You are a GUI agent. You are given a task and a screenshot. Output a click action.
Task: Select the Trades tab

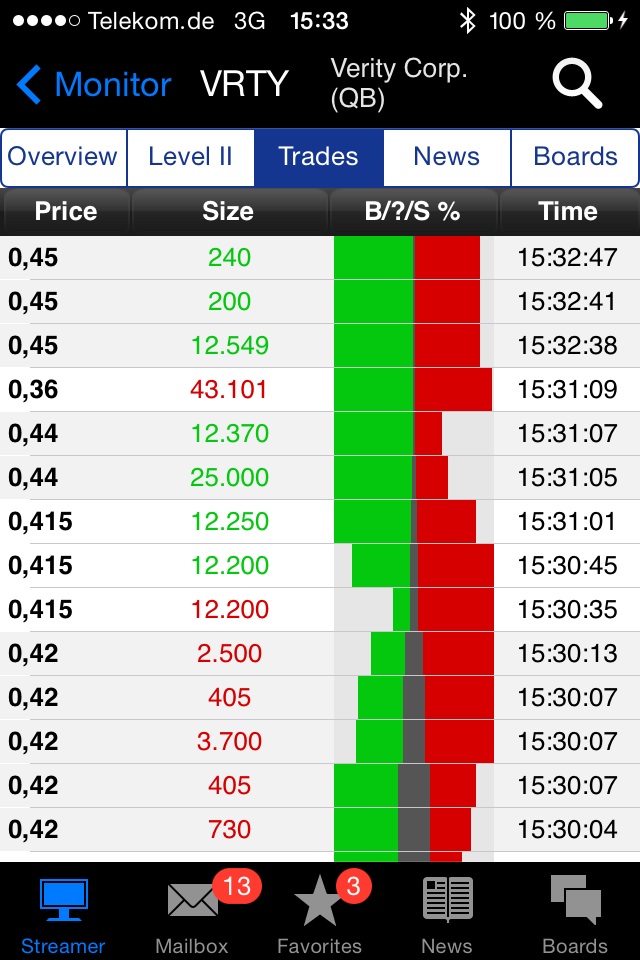(318, 157)
